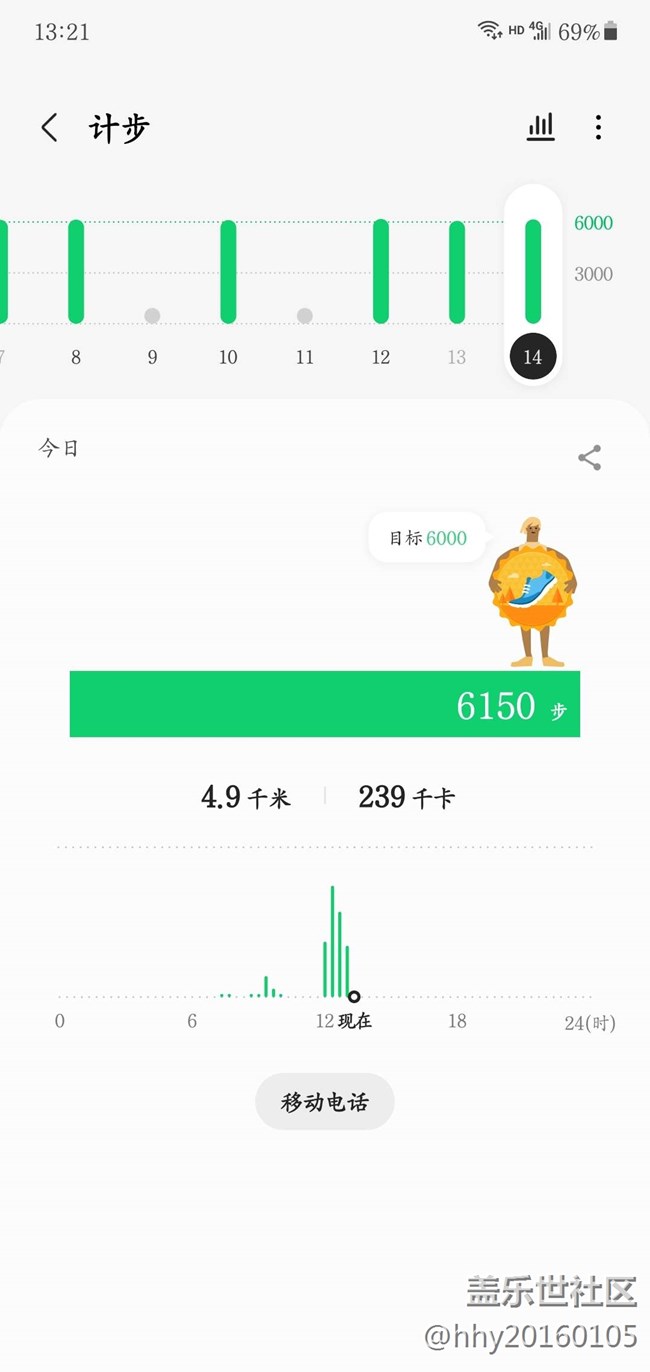Image resolution: width=650 pixels, height=1372 pixels.
Task: Select day 12 in the step chart
Action: (381, 290)
